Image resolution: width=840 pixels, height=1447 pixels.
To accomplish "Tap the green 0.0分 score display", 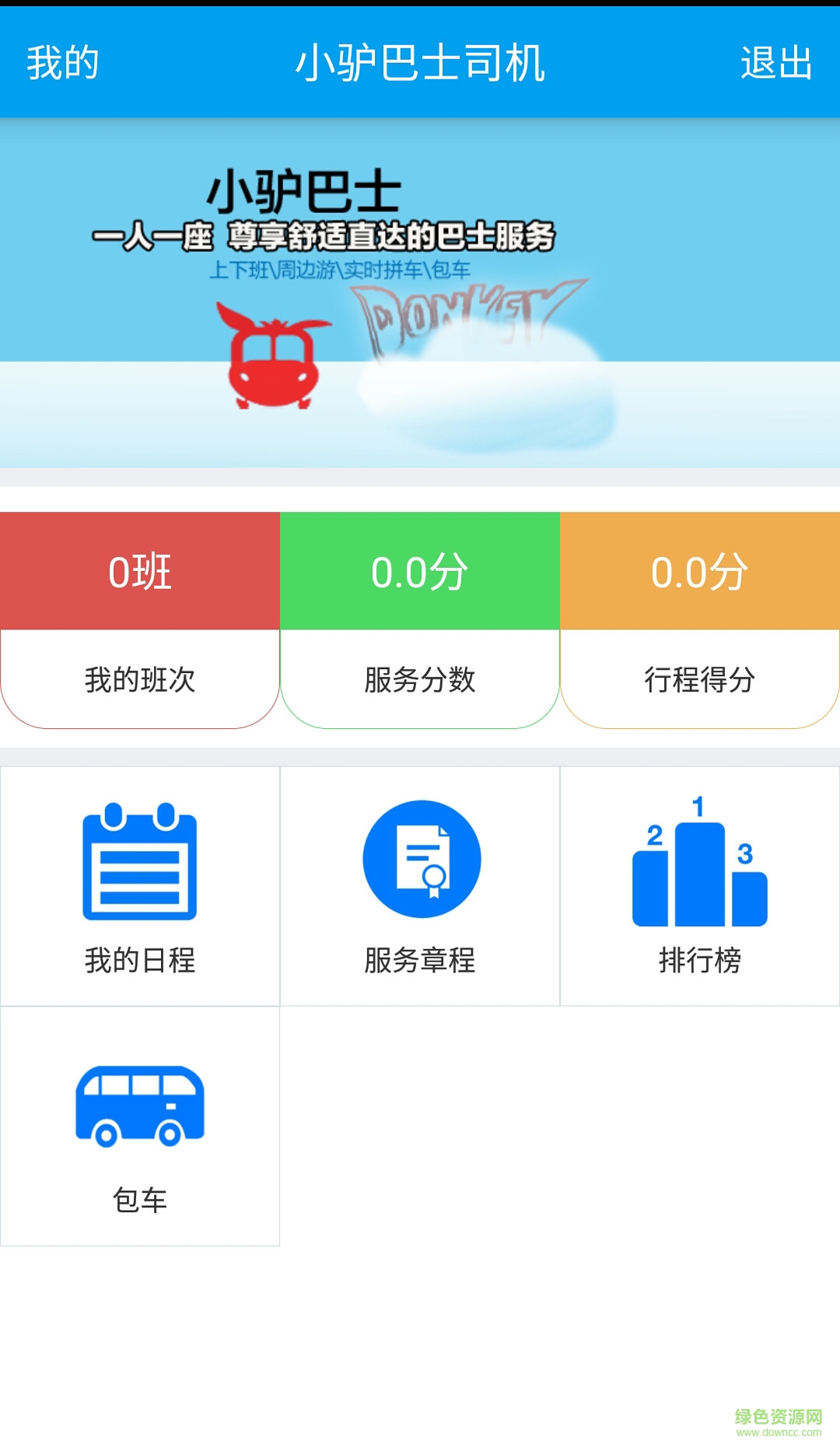I will [420, 572].
